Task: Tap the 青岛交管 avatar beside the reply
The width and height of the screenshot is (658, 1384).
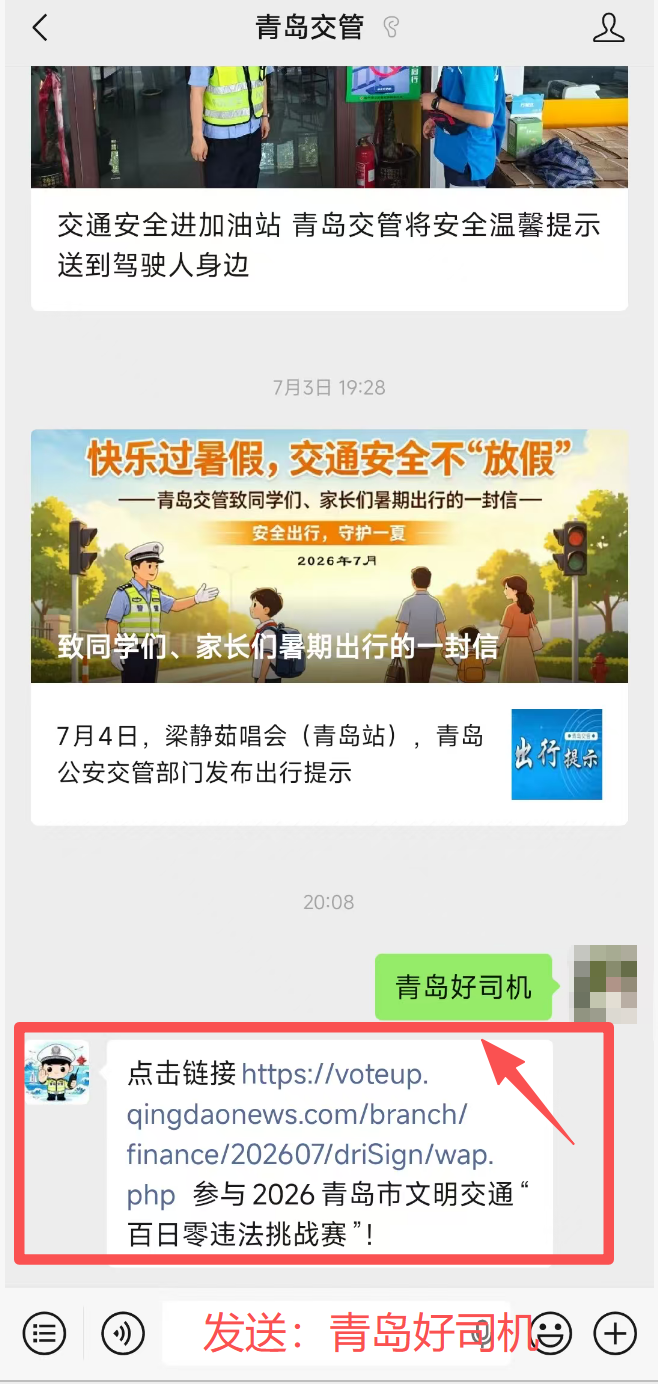Action: tap(57, 1072)
